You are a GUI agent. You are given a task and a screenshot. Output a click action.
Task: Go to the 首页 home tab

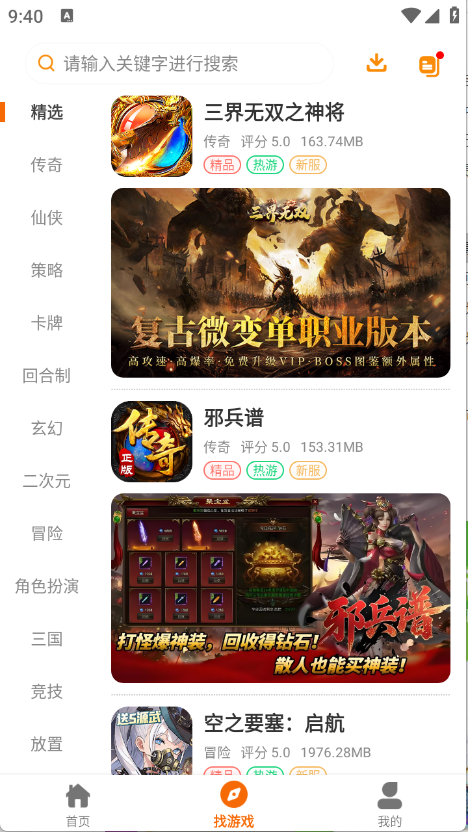coord(78,804)
